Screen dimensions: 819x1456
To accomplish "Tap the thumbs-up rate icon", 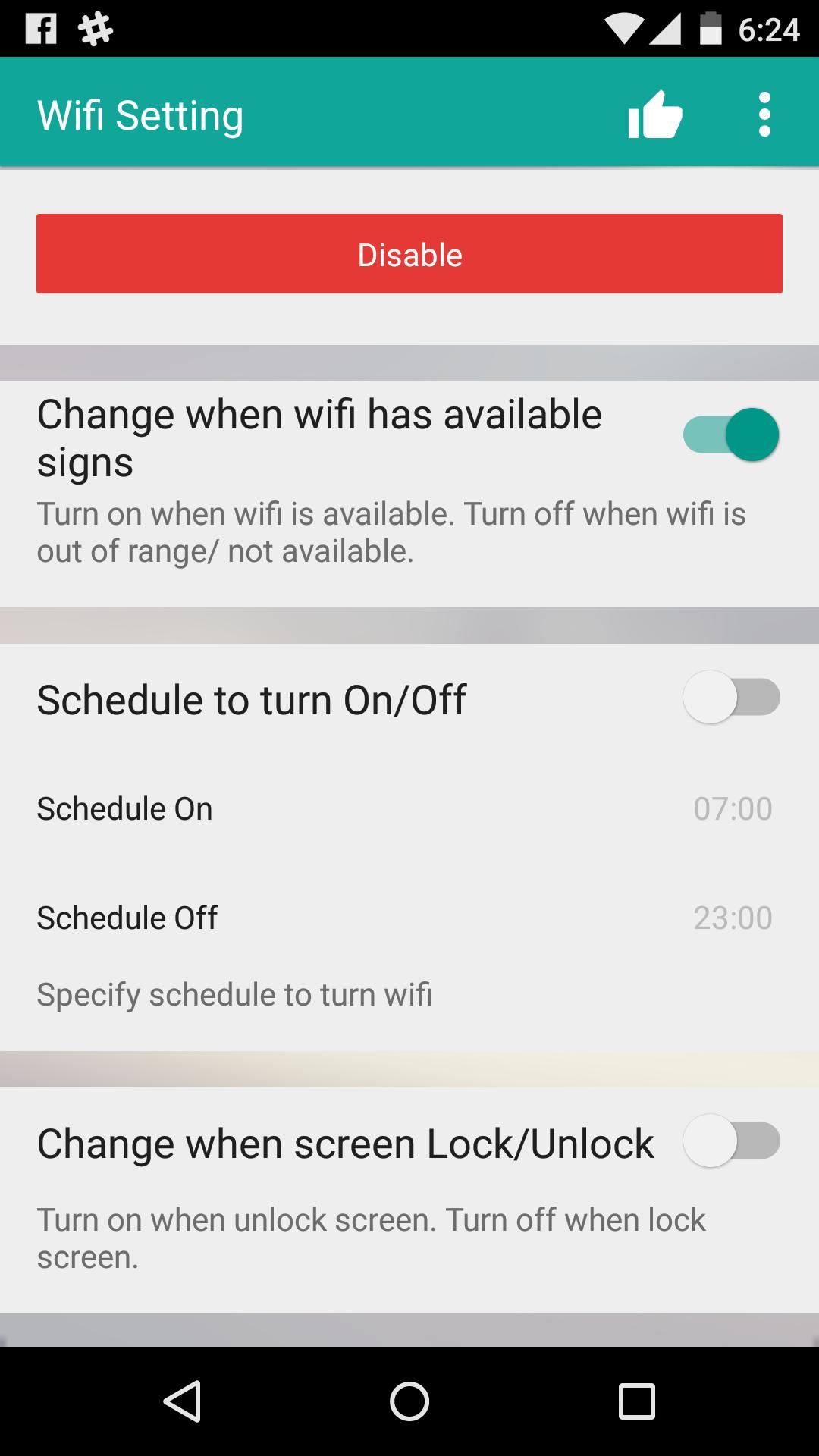I will (x=655, y=114).
